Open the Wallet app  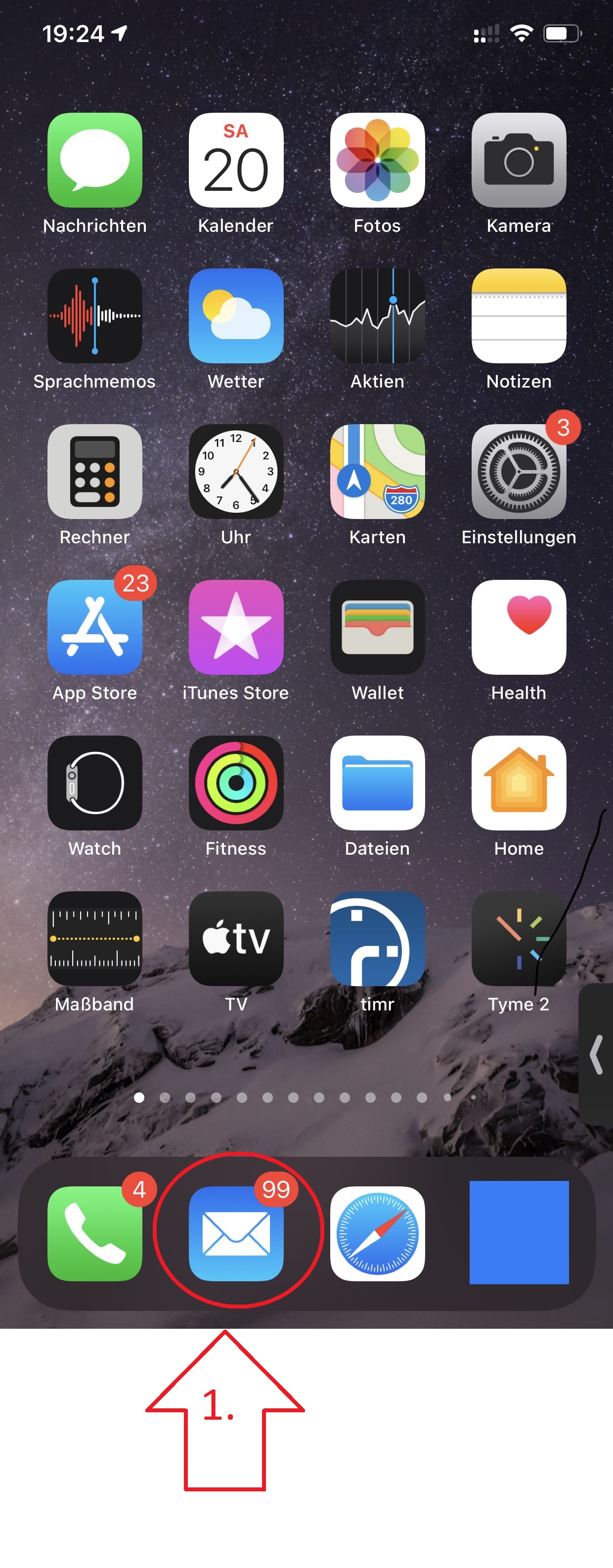(377, 627)
